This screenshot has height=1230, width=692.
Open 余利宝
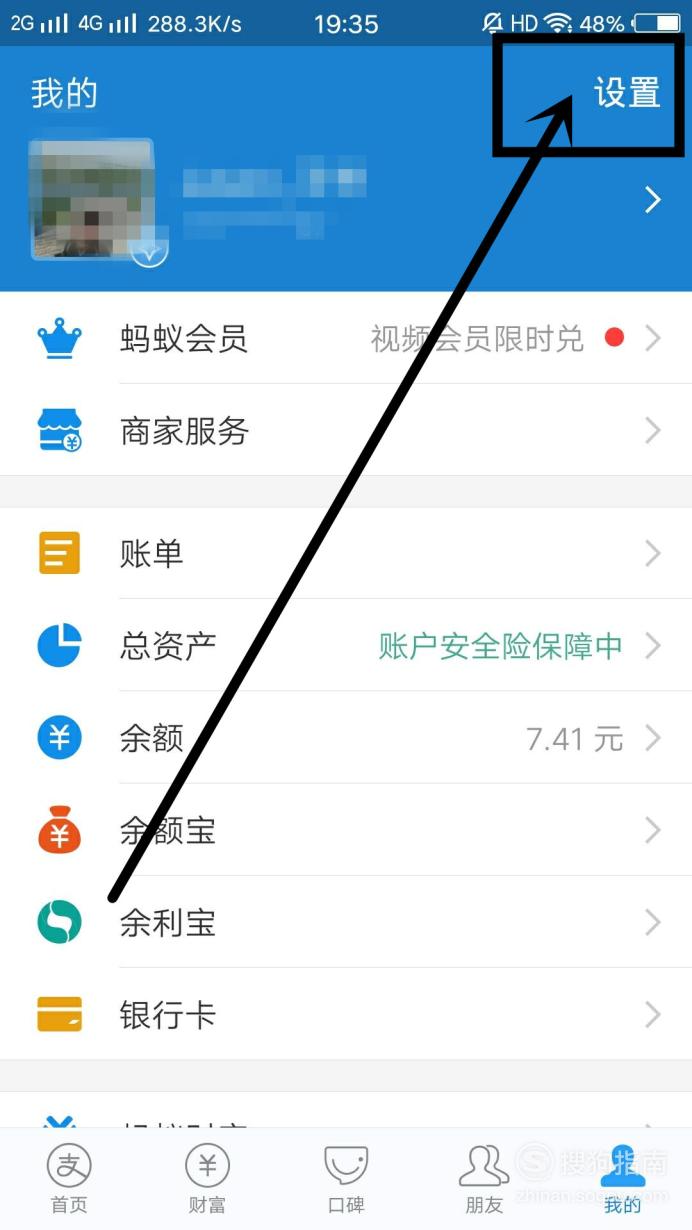click(x=346, y=922)
